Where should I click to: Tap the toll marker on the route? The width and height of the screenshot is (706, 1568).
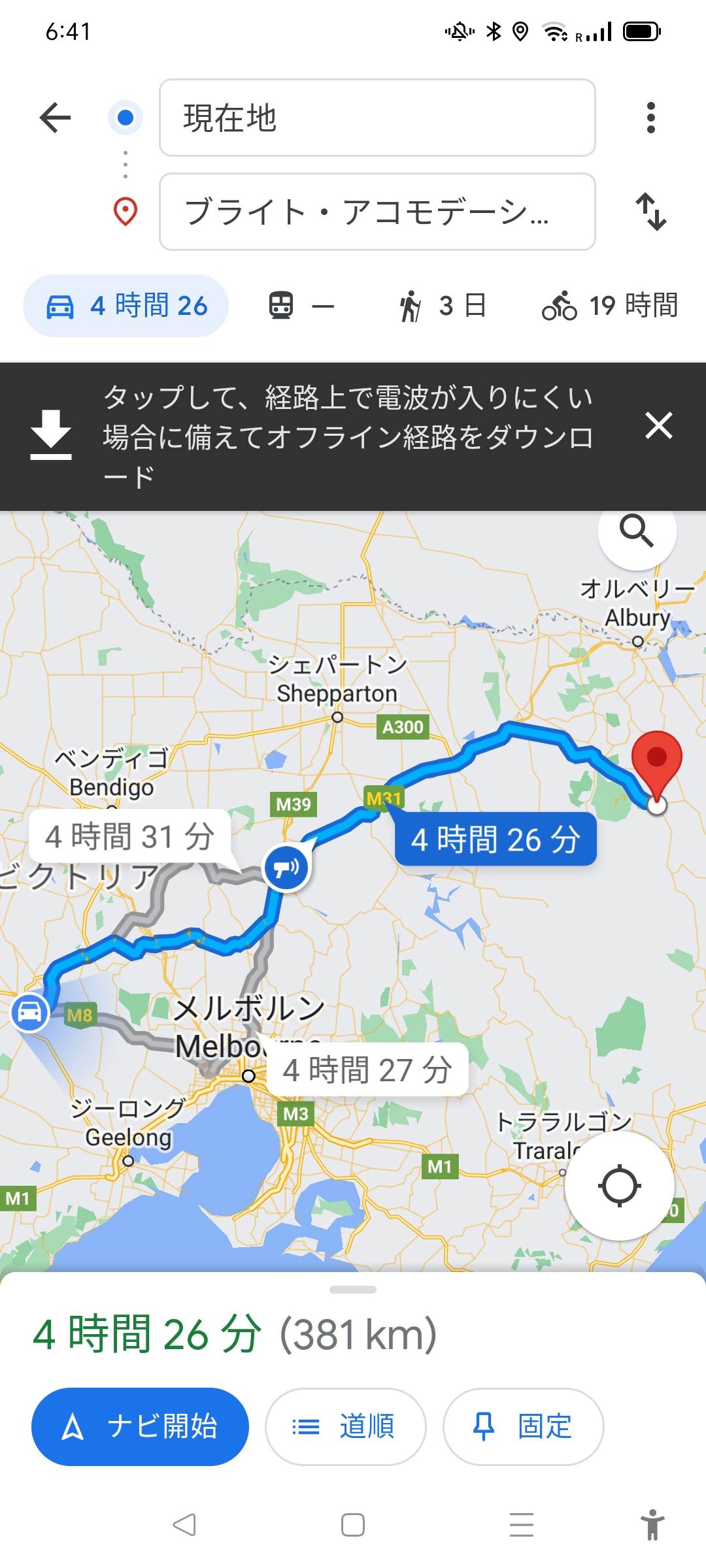286,868
